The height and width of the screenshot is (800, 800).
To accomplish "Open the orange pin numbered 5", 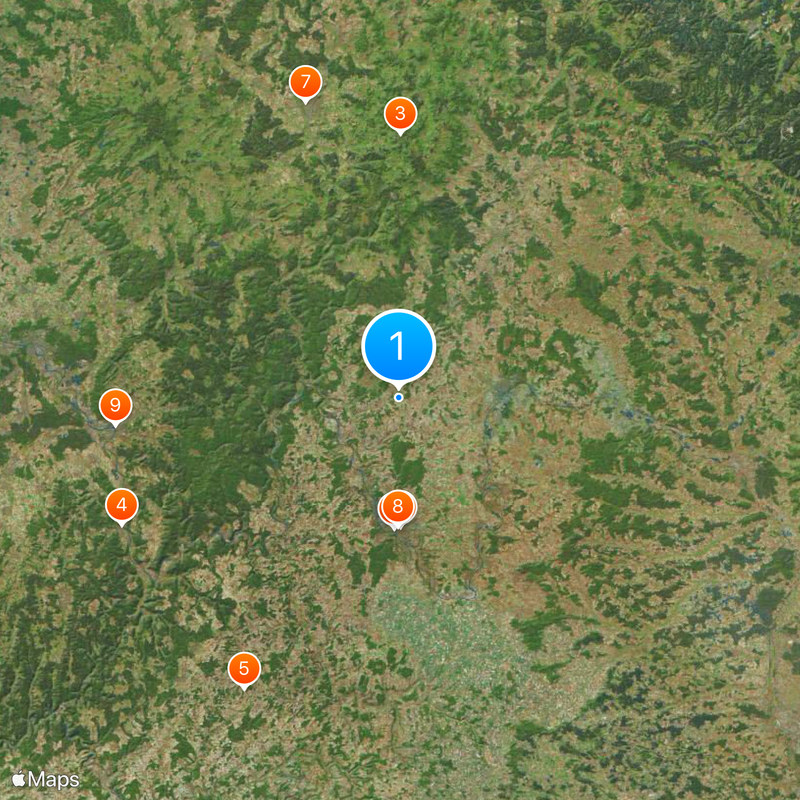I will click(x=243, y=668).
